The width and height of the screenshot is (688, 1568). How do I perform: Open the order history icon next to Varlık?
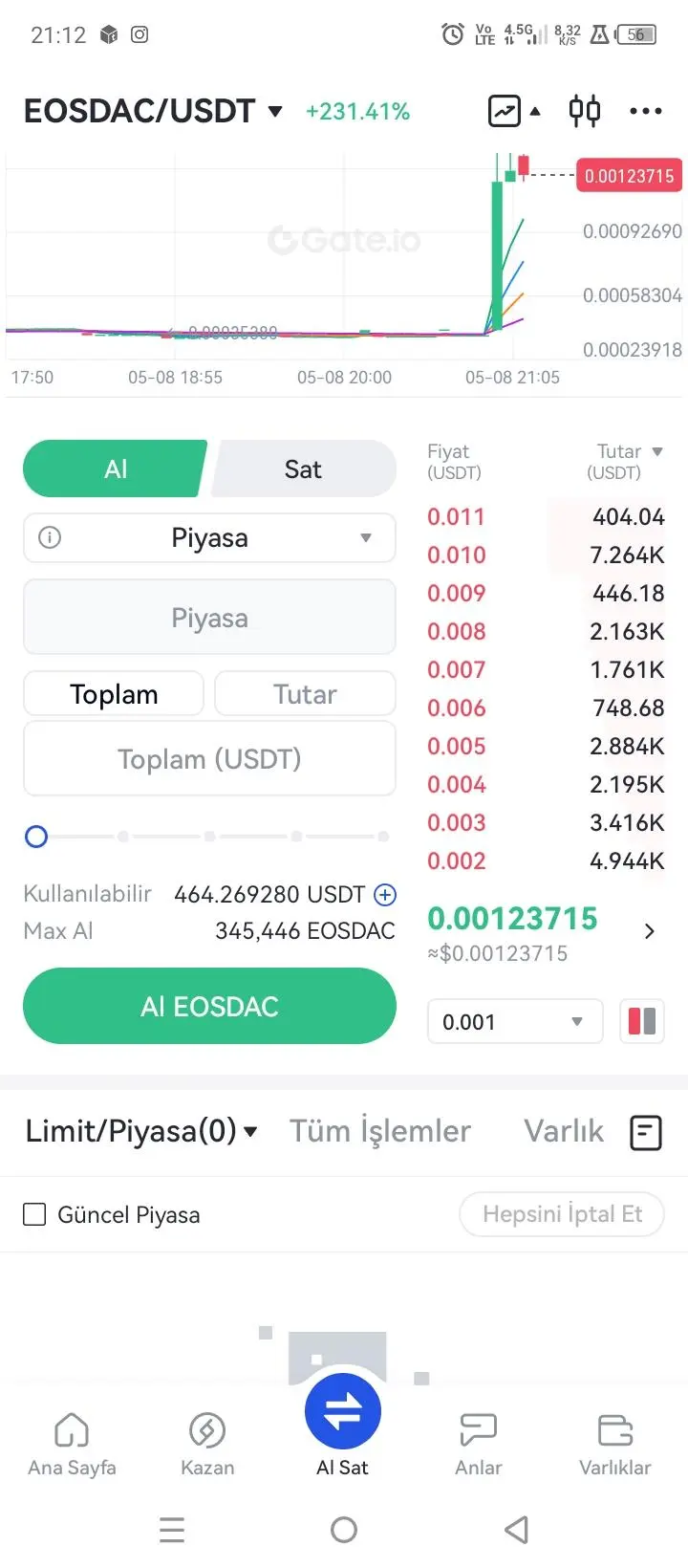(646, 1132)
